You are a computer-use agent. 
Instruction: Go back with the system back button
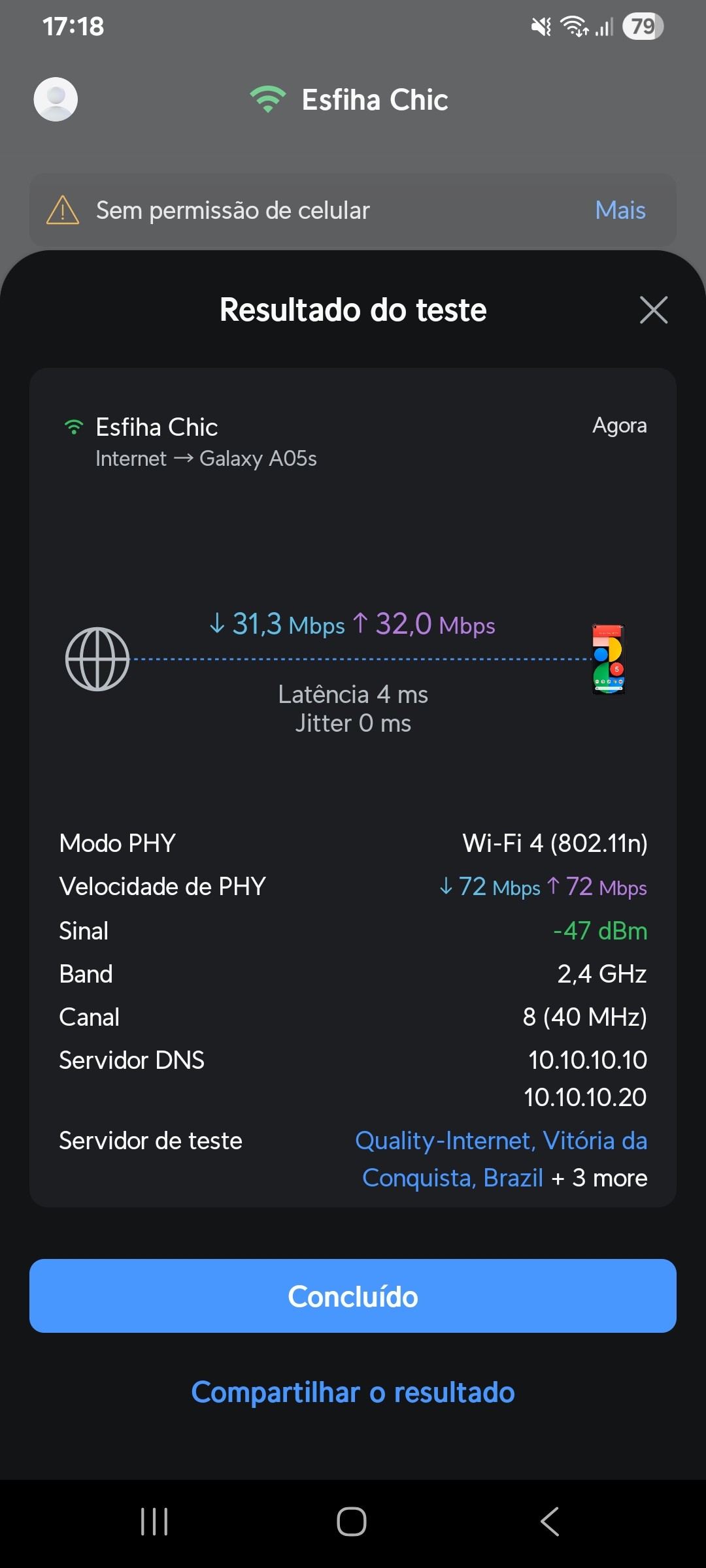[550, 1522]
